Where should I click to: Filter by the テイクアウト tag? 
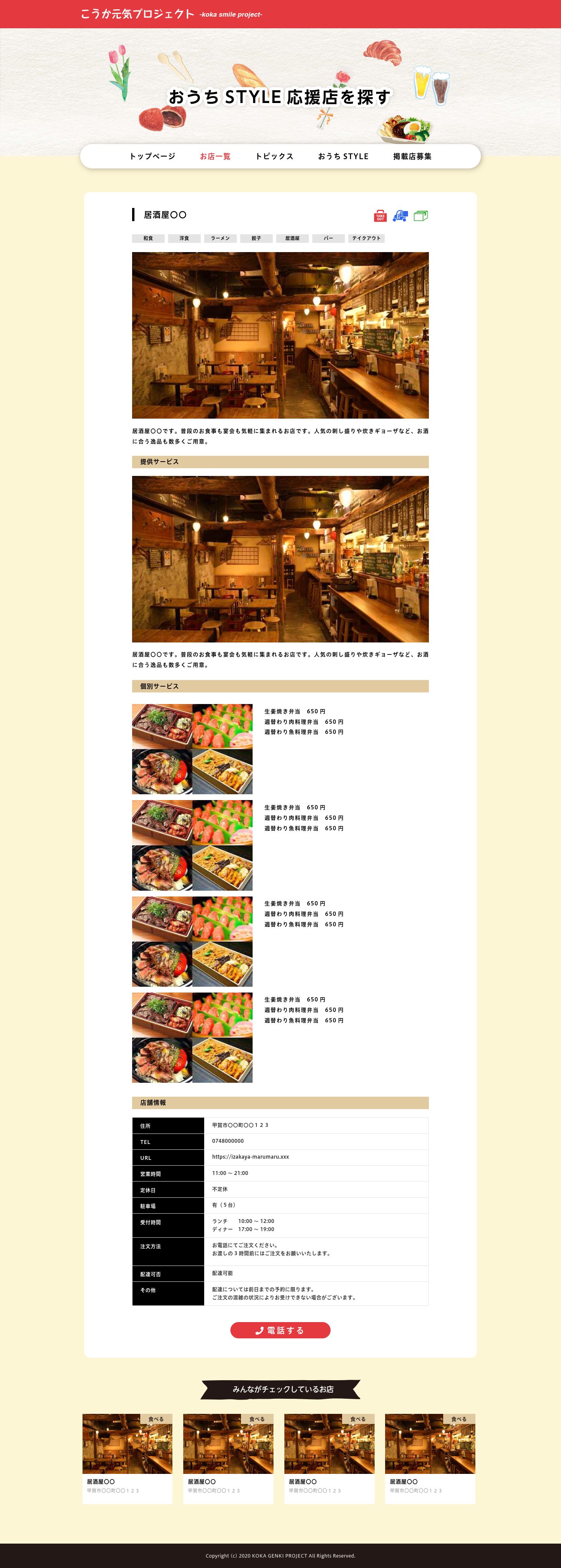point(366,239)
